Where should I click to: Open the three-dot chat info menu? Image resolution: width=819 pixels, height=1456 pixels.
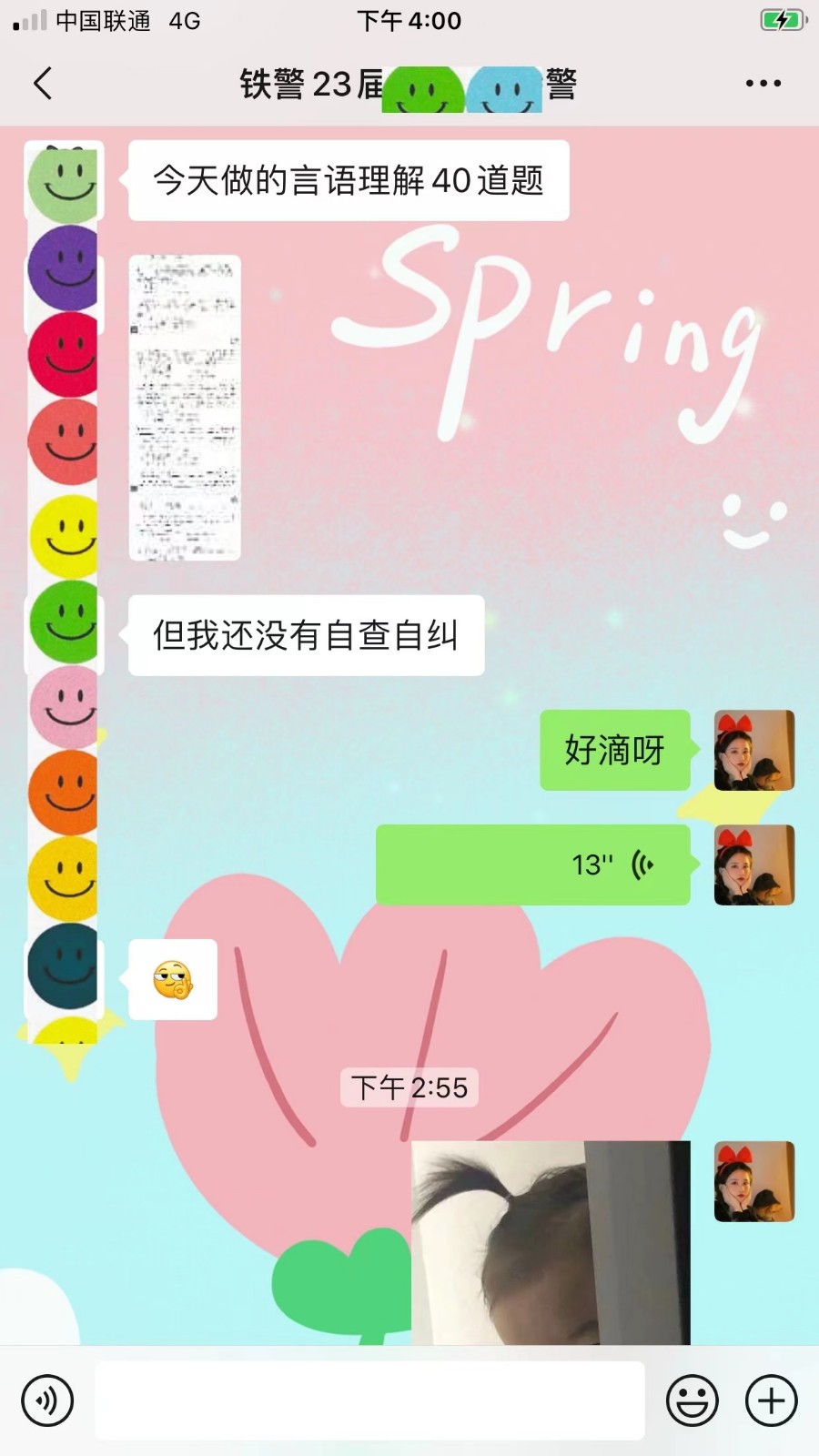763,83
